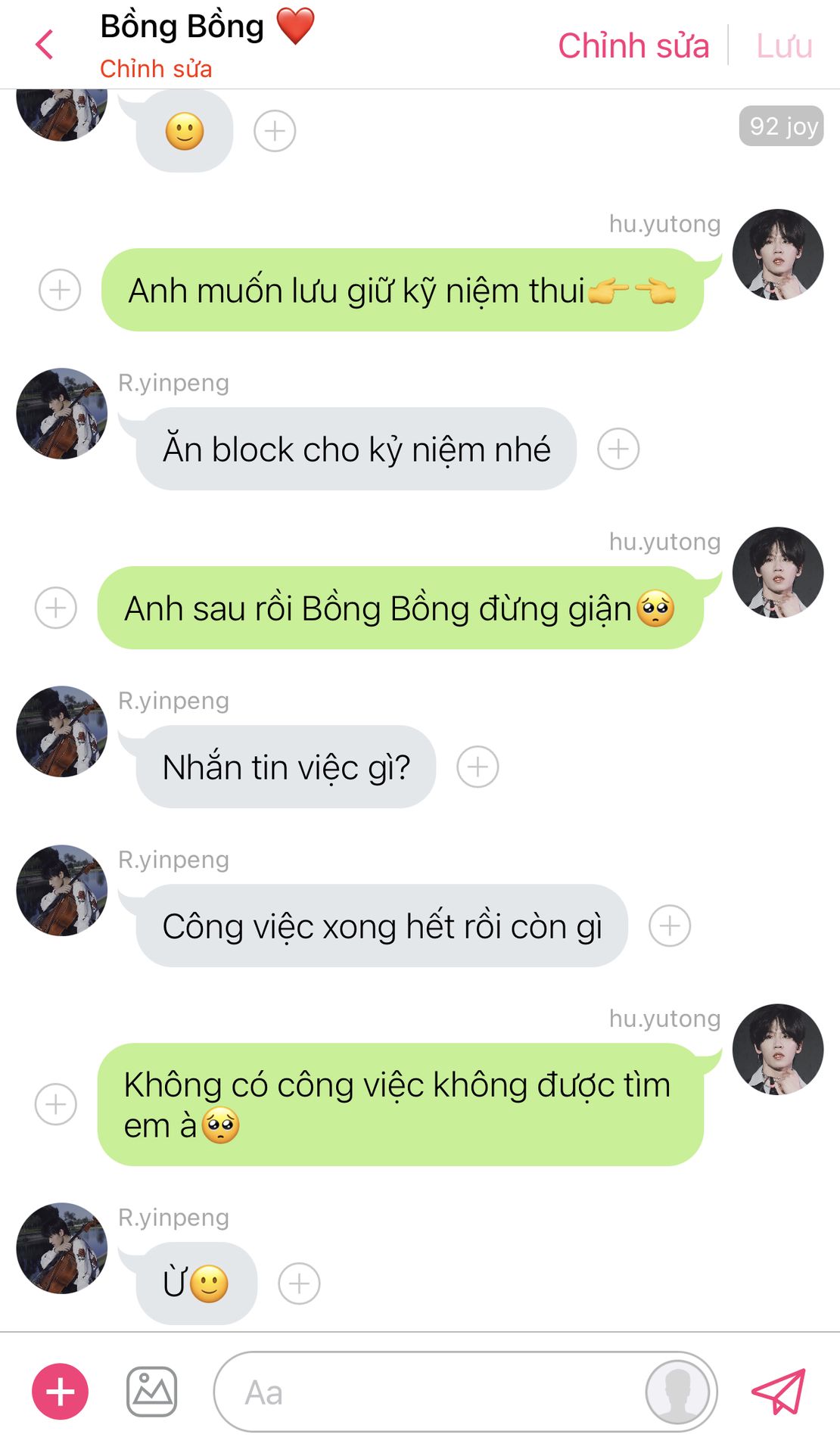Open the 92 joy badge

(x=782, y=126)
